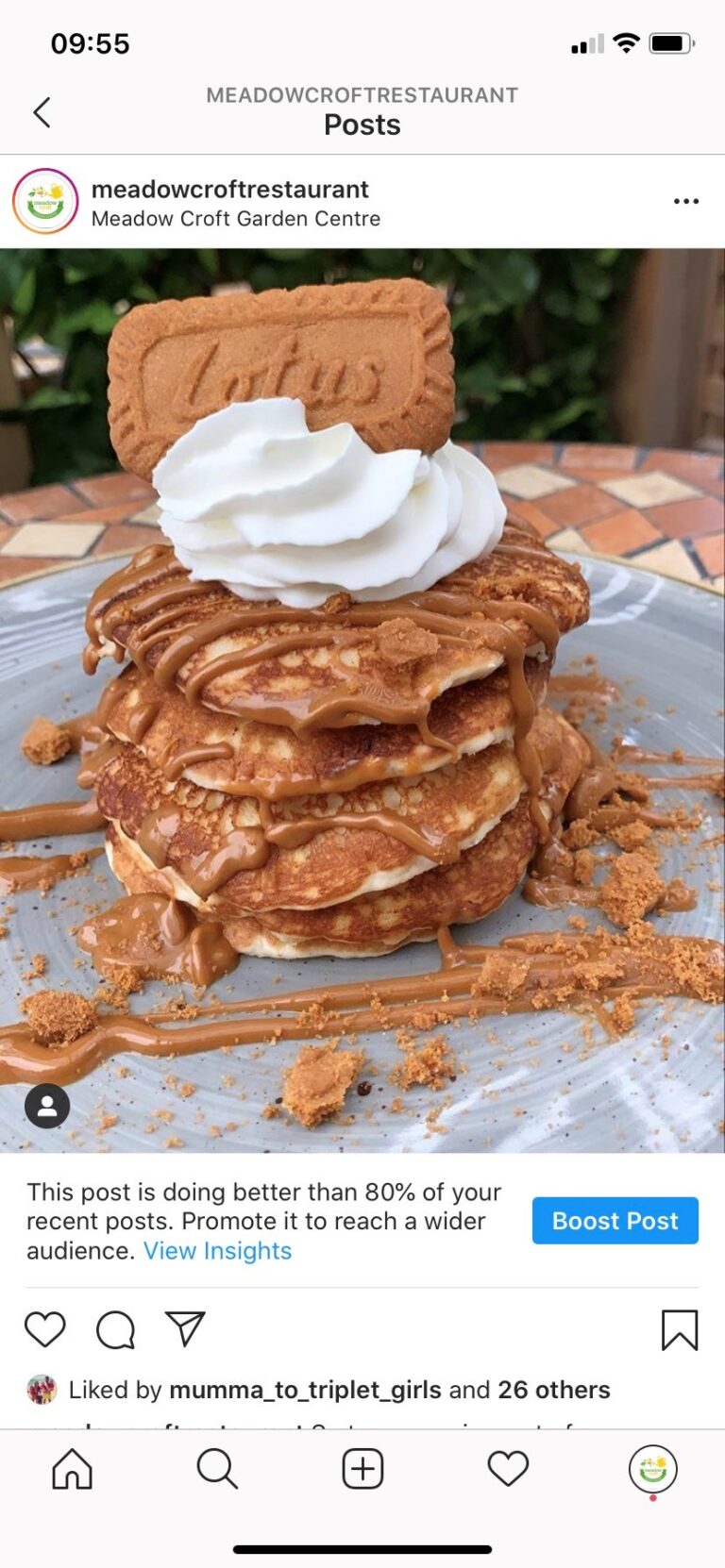
Task: Switch to the Search tab
Action: pyautogui.click(x=217, y=1469)
